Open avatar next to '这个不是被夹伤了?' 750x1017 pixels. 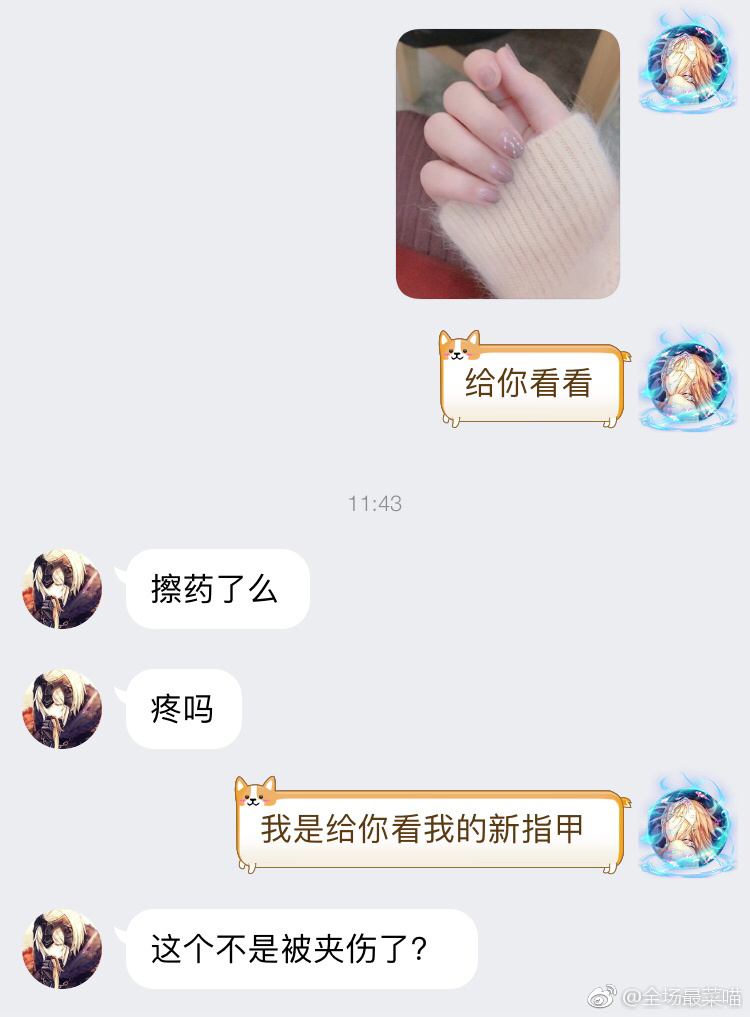[62, 949]
